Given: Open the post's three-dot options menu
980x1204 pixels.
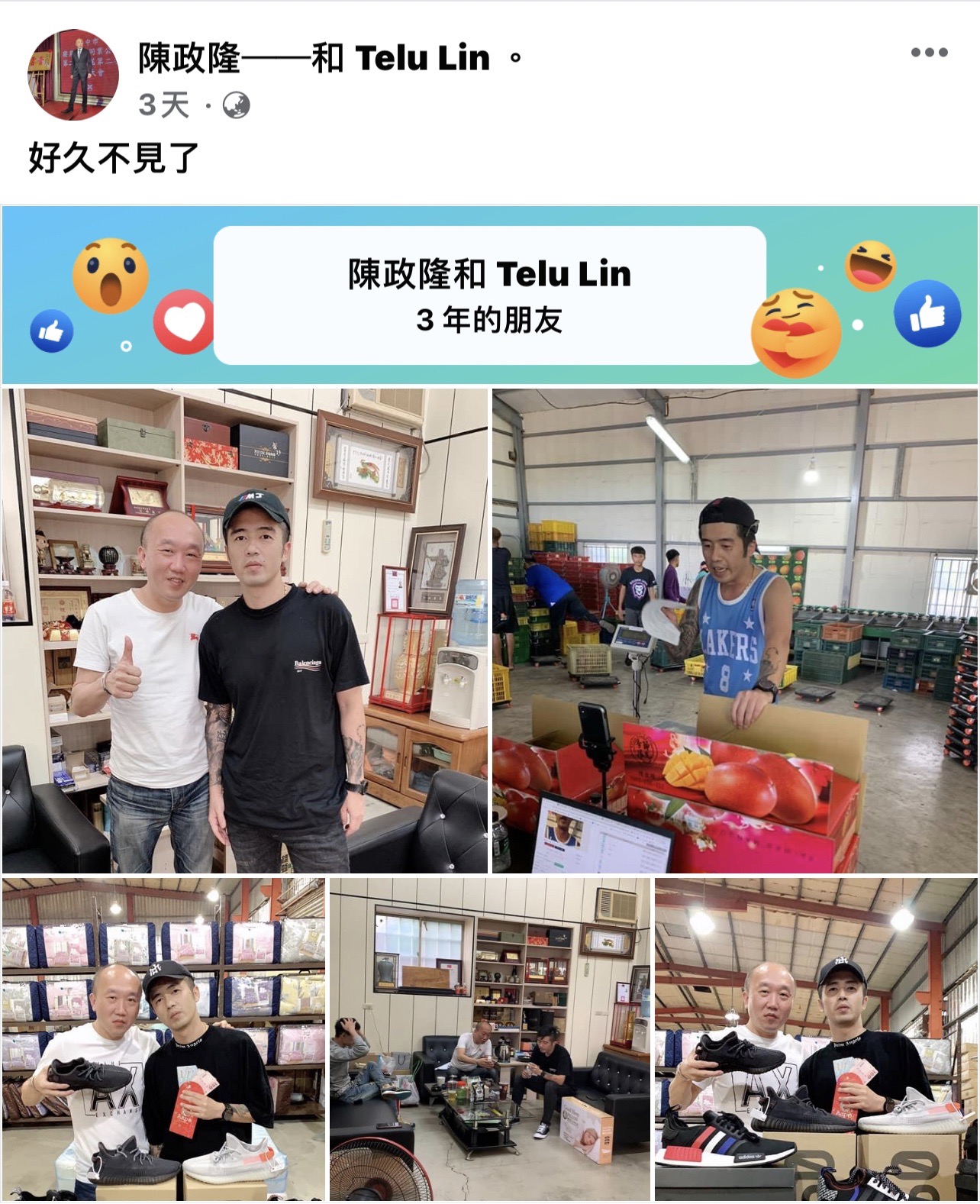Looking at the screenshot, I should pos(928,53).
